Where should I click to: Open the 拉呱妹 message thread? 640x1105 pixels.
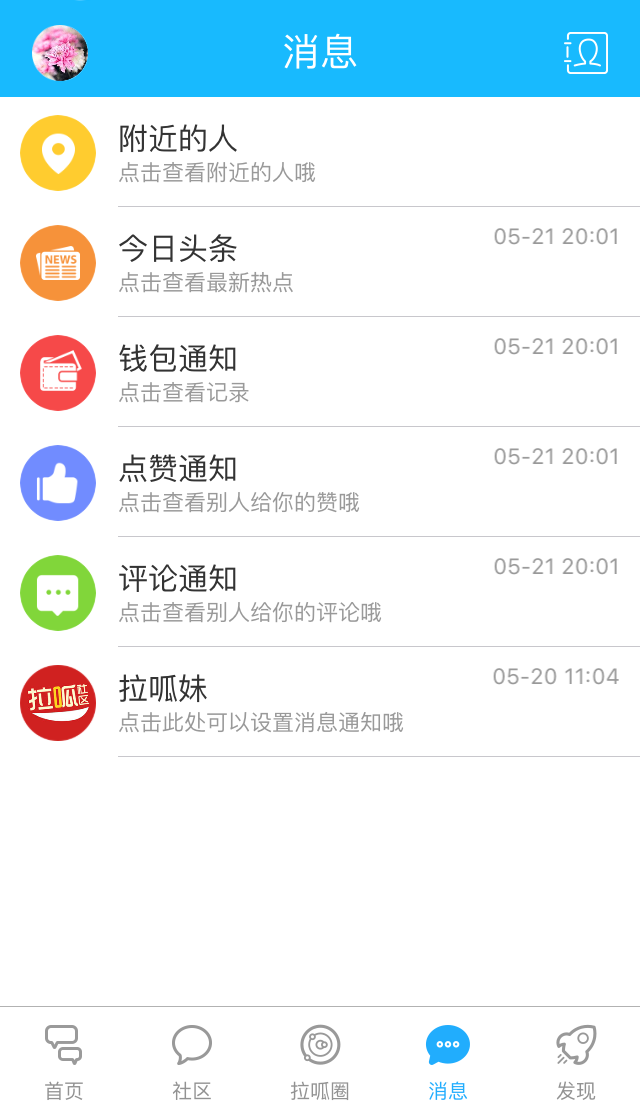pyautogui.click(x=320, y=703)
